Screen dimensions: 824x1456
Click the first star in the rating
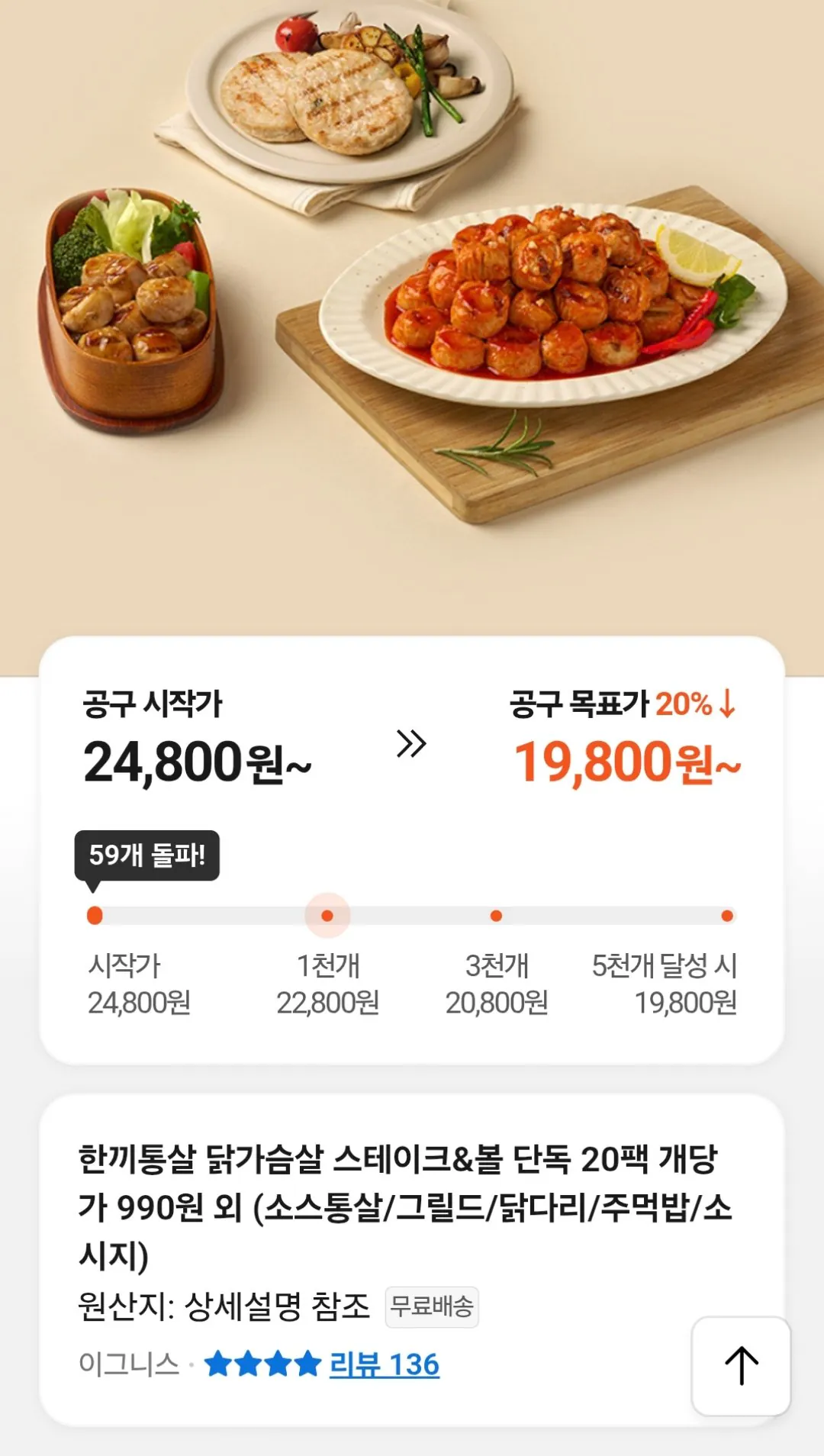pyautogui.click(x=217, y=1362)
